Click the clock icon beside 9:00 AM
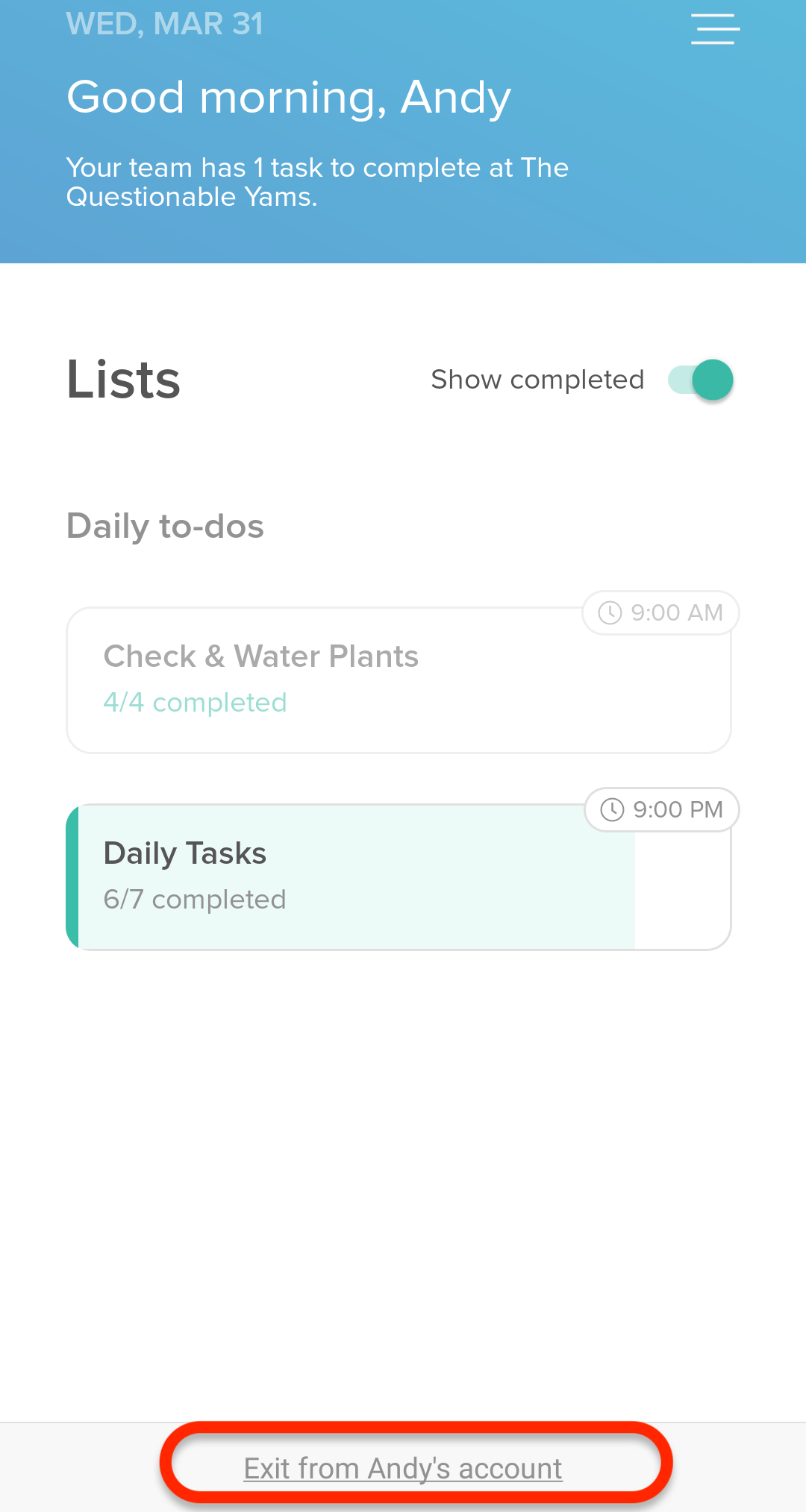 [x=610, y=612]
